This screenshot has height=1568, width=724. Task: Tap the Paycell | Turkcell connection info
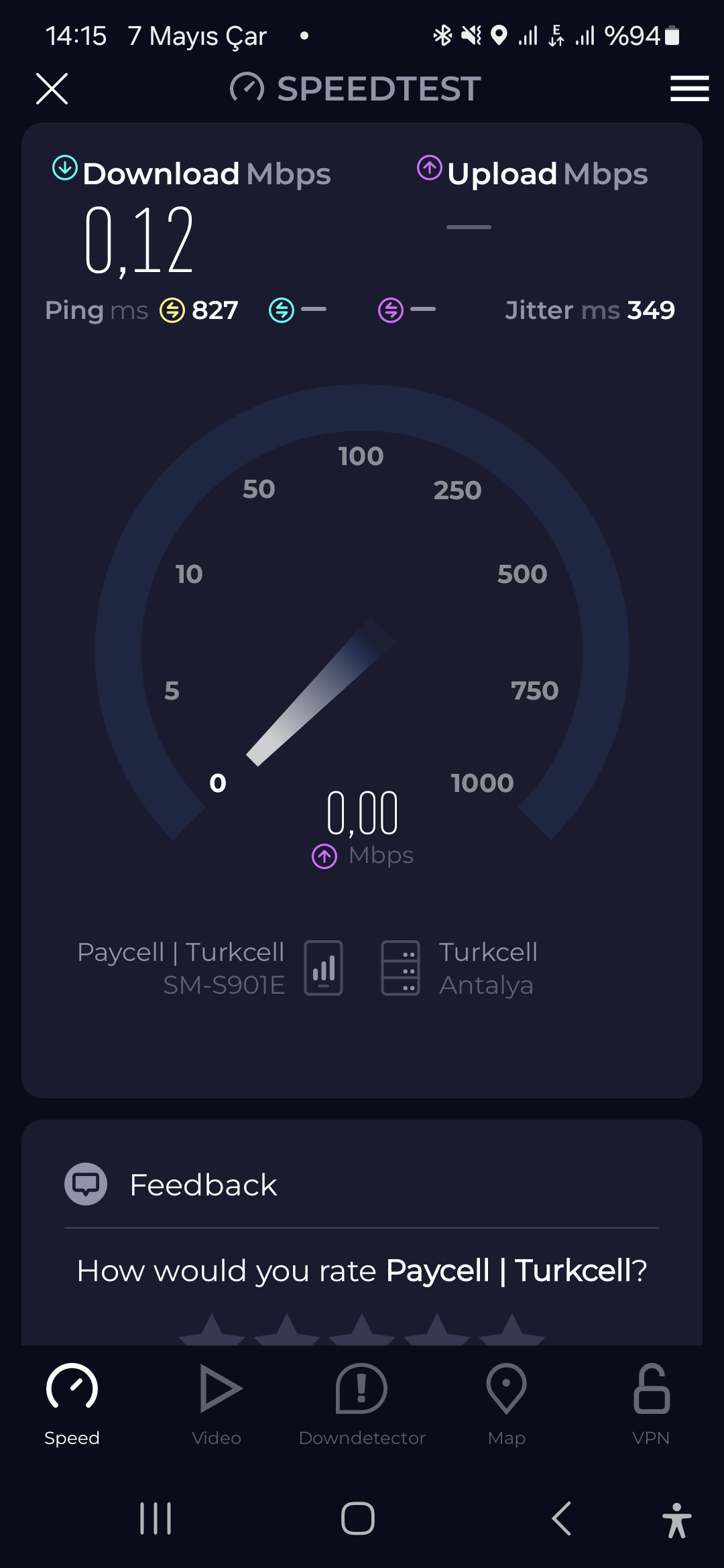[210, 968]
